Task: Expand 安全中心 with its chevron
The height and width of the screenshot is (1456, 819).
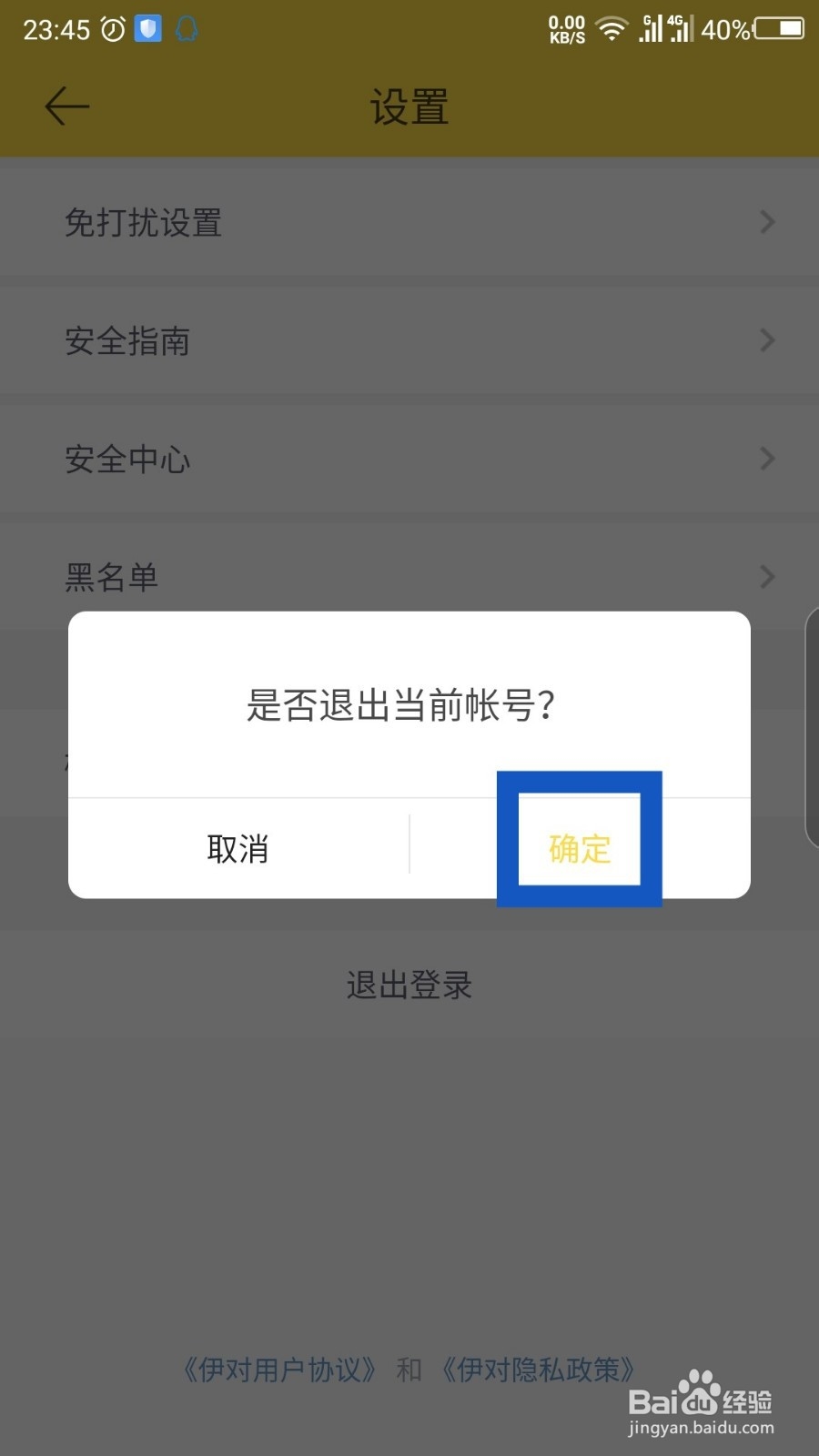Action: click(765, 459)
